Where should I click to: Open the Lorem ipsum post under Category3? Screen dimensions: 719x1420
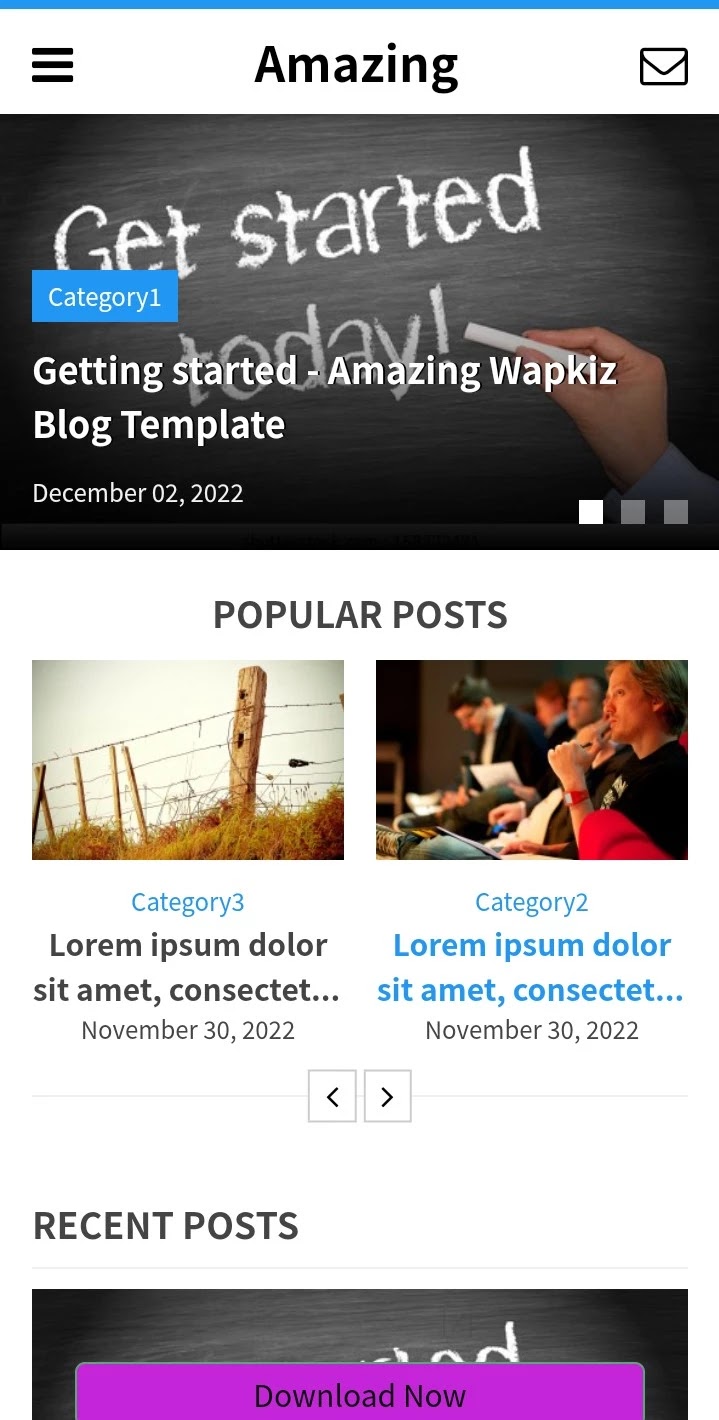188,967
